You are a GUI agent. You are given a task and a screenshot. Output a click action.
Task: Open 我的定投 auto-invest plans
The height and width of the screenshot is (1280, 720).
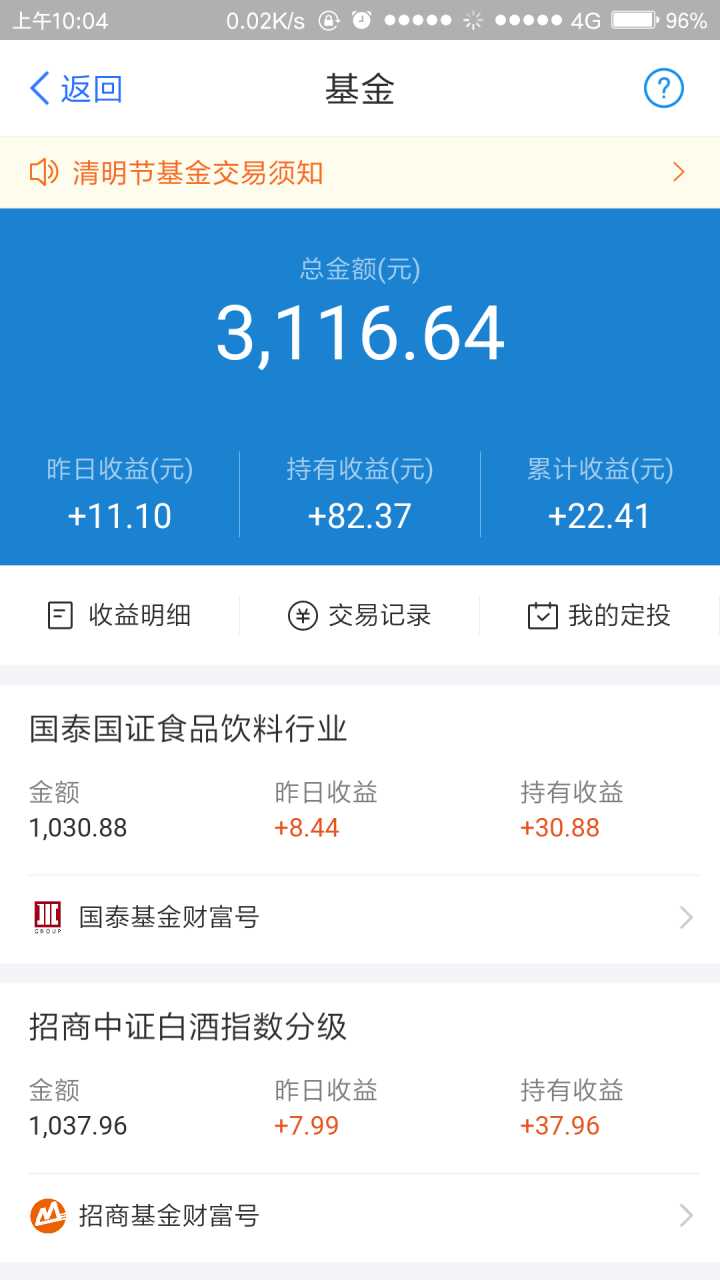[599, 615]
